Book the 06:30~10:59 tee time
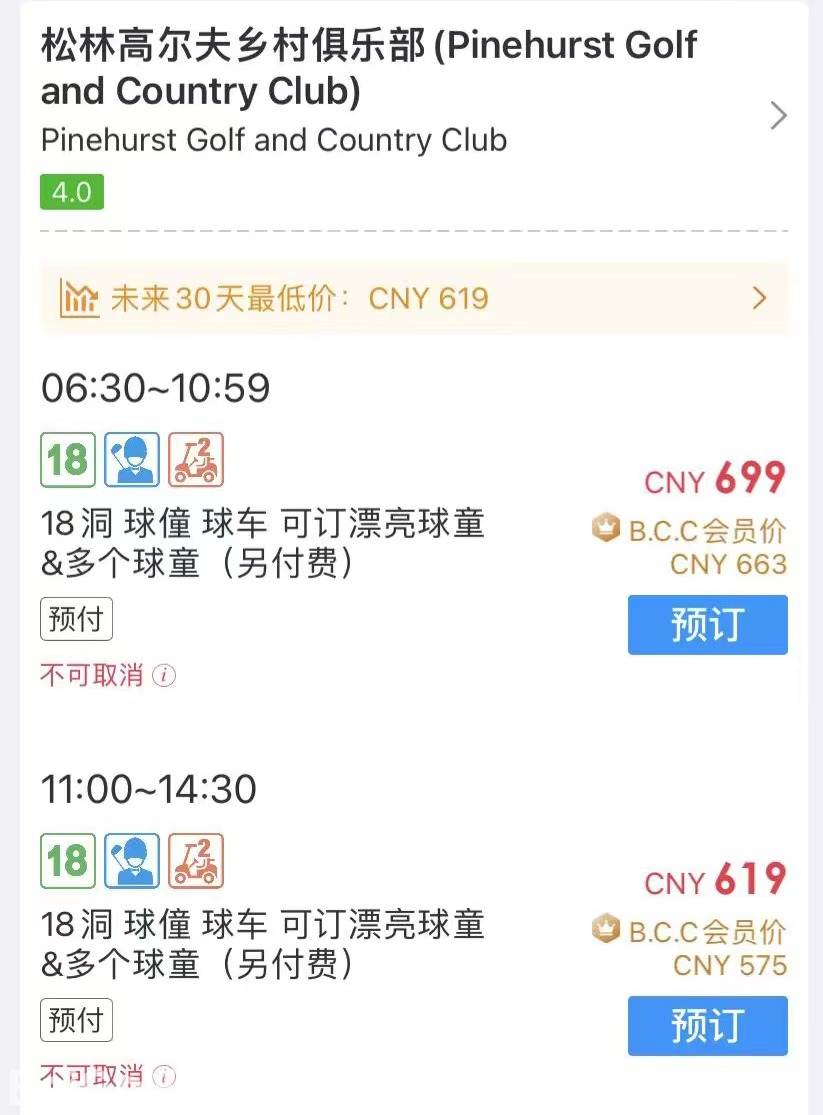823x1115 pixels. 707,625
